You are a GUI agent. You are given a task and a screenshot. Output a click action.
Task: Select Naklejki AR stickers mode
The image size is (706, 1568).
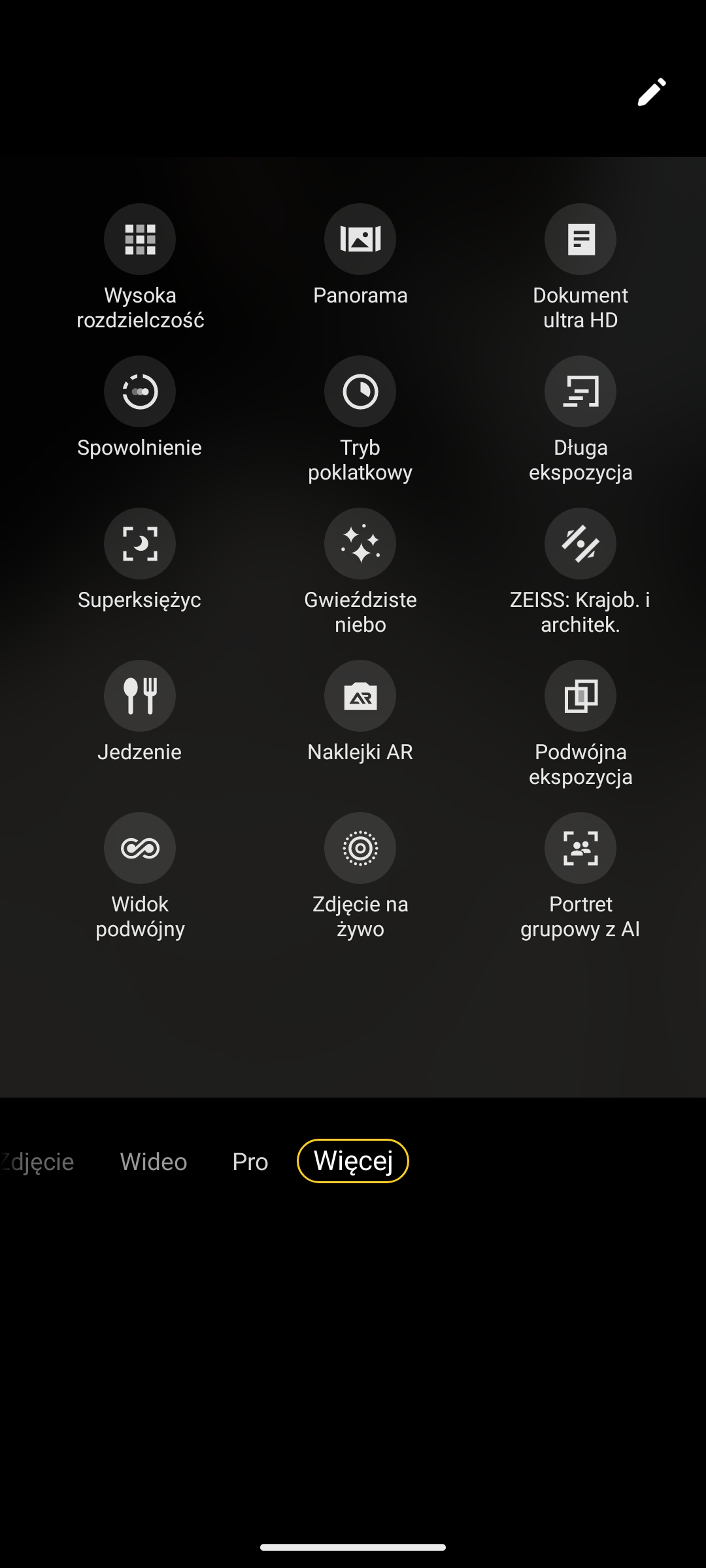(x=360, y=695)
